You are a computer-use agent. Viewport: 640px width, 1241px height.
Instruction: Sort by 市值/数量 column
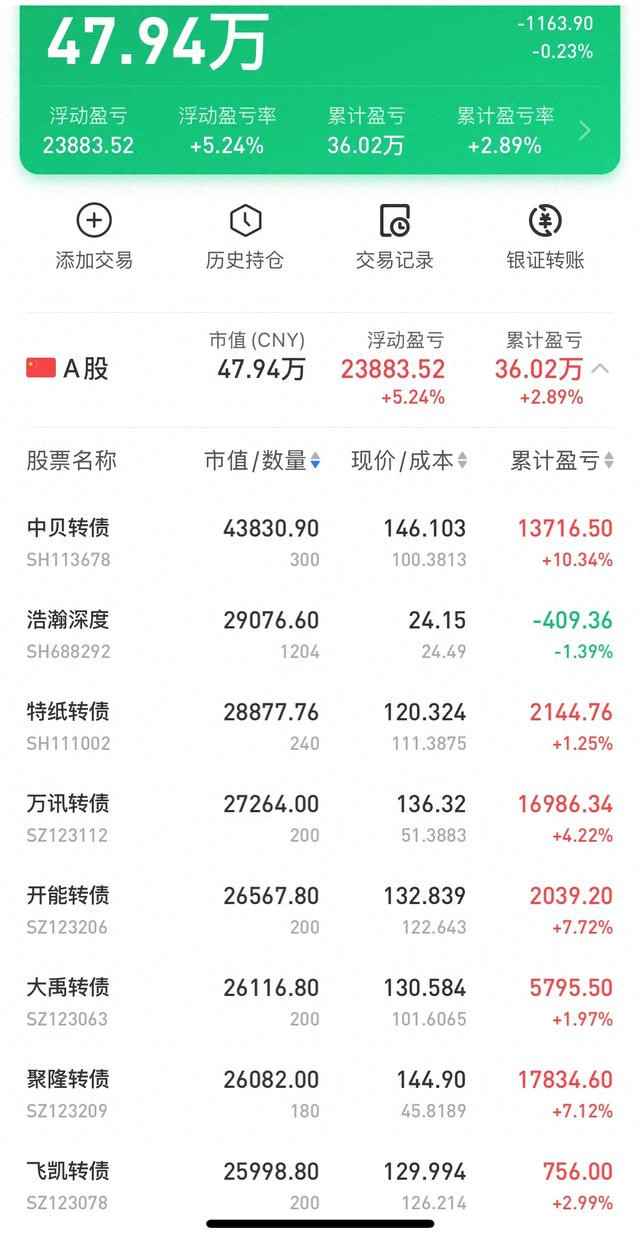coord(262,461)
